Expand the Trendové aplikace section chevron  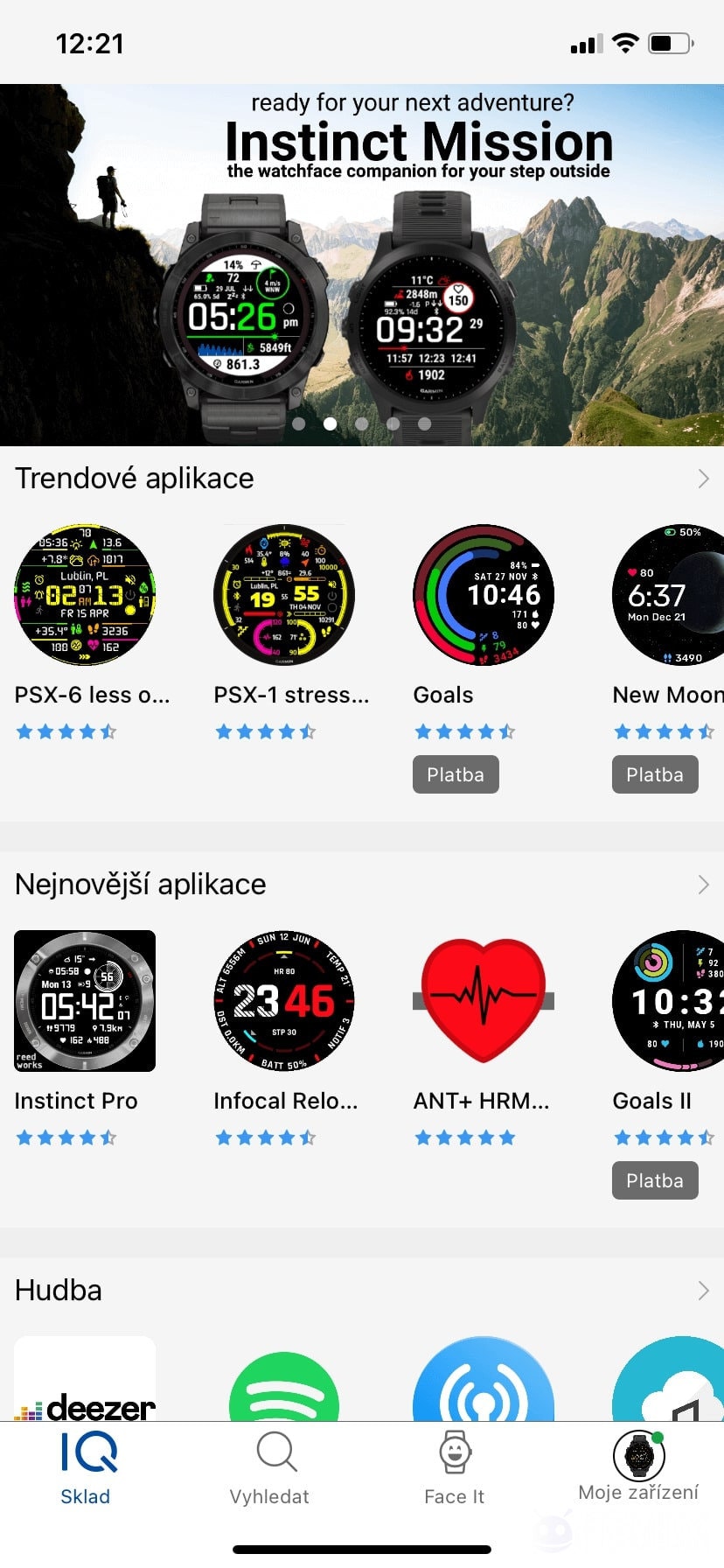point(705,479)
